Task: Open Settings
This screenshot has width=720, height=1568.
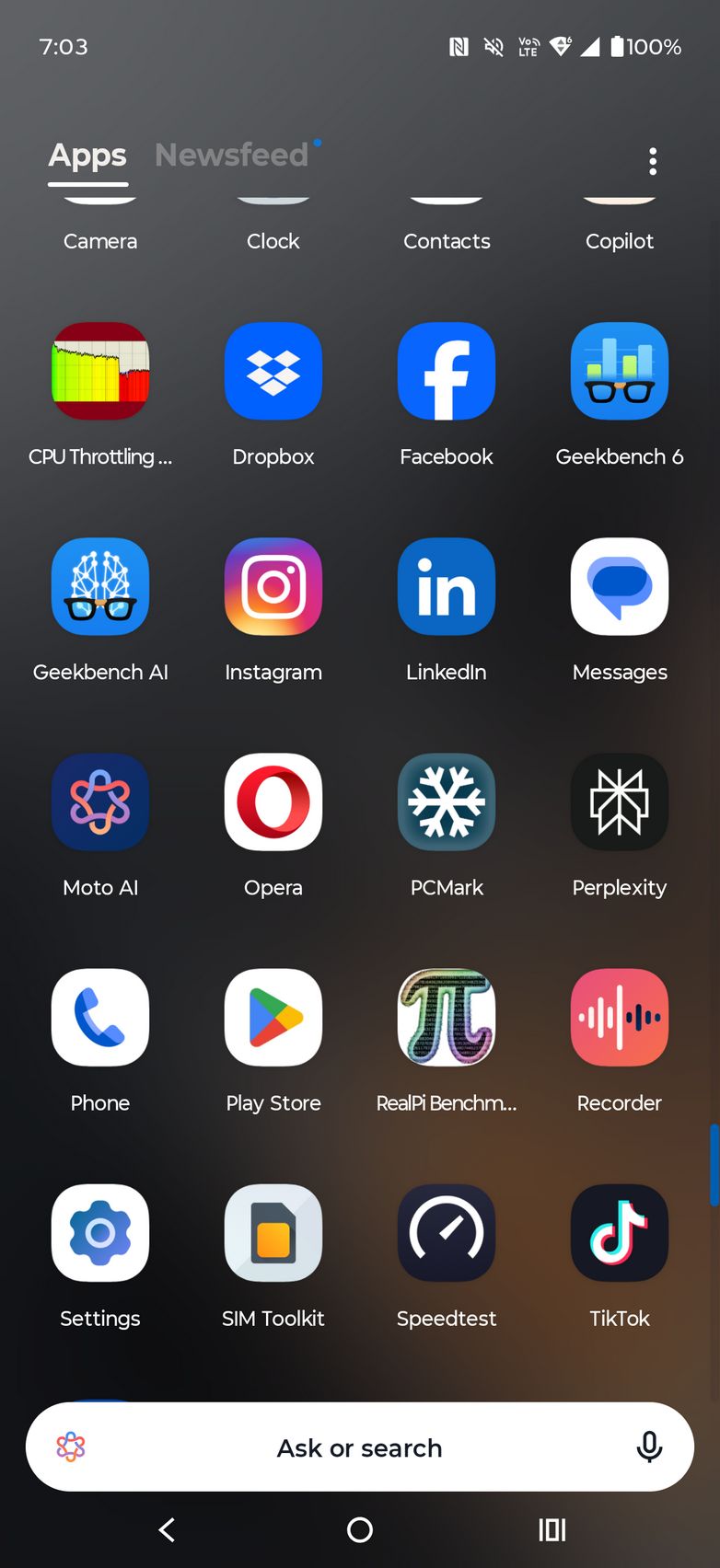Action: pos(100,1233)
